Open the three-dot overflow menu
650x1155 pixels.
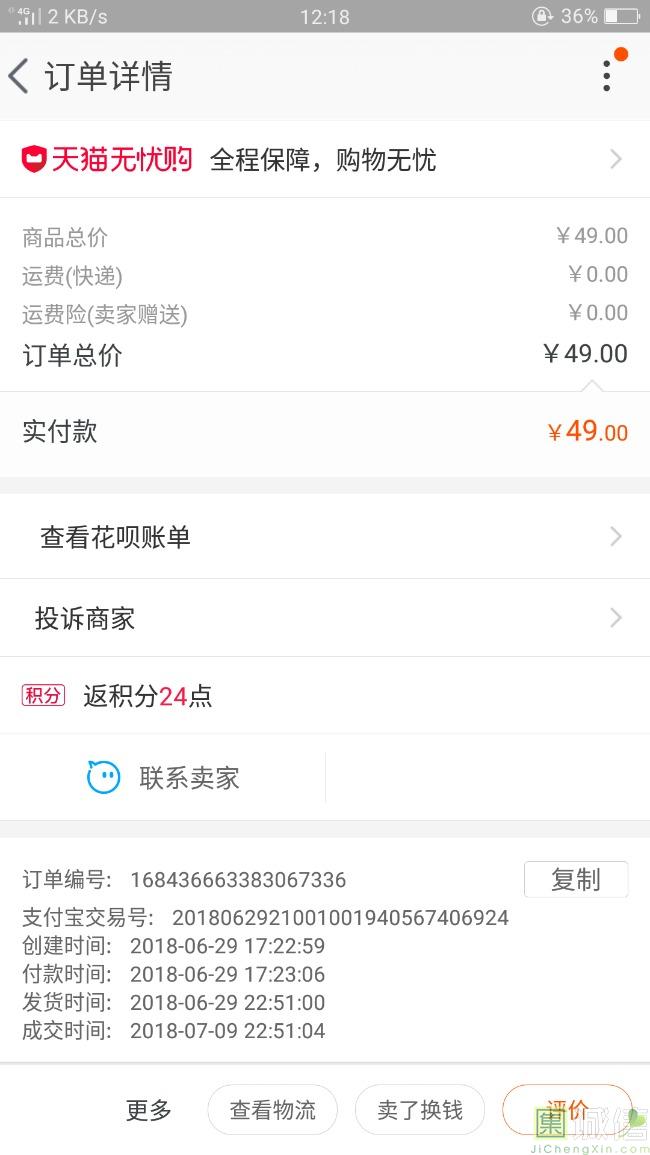point(607,76)
